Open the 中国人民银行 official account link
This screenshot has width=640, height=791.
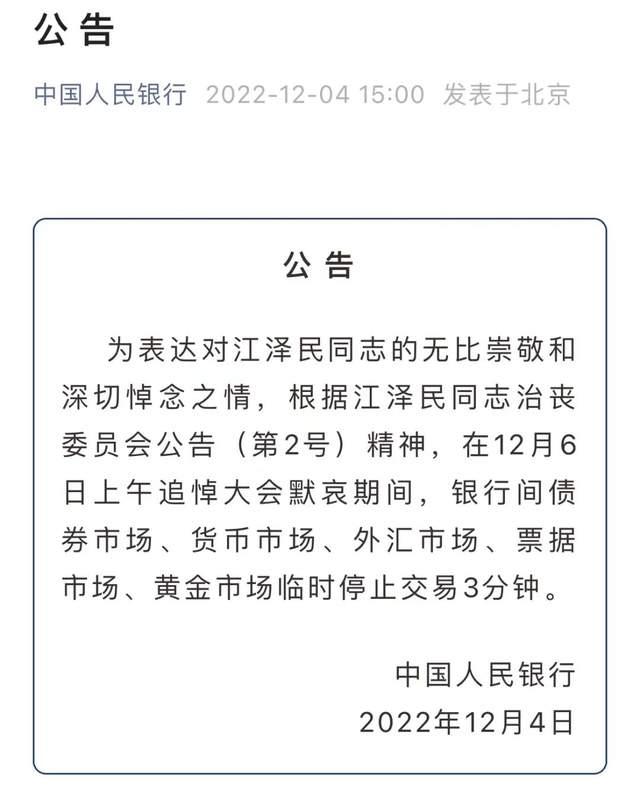[x=110, y=95]
